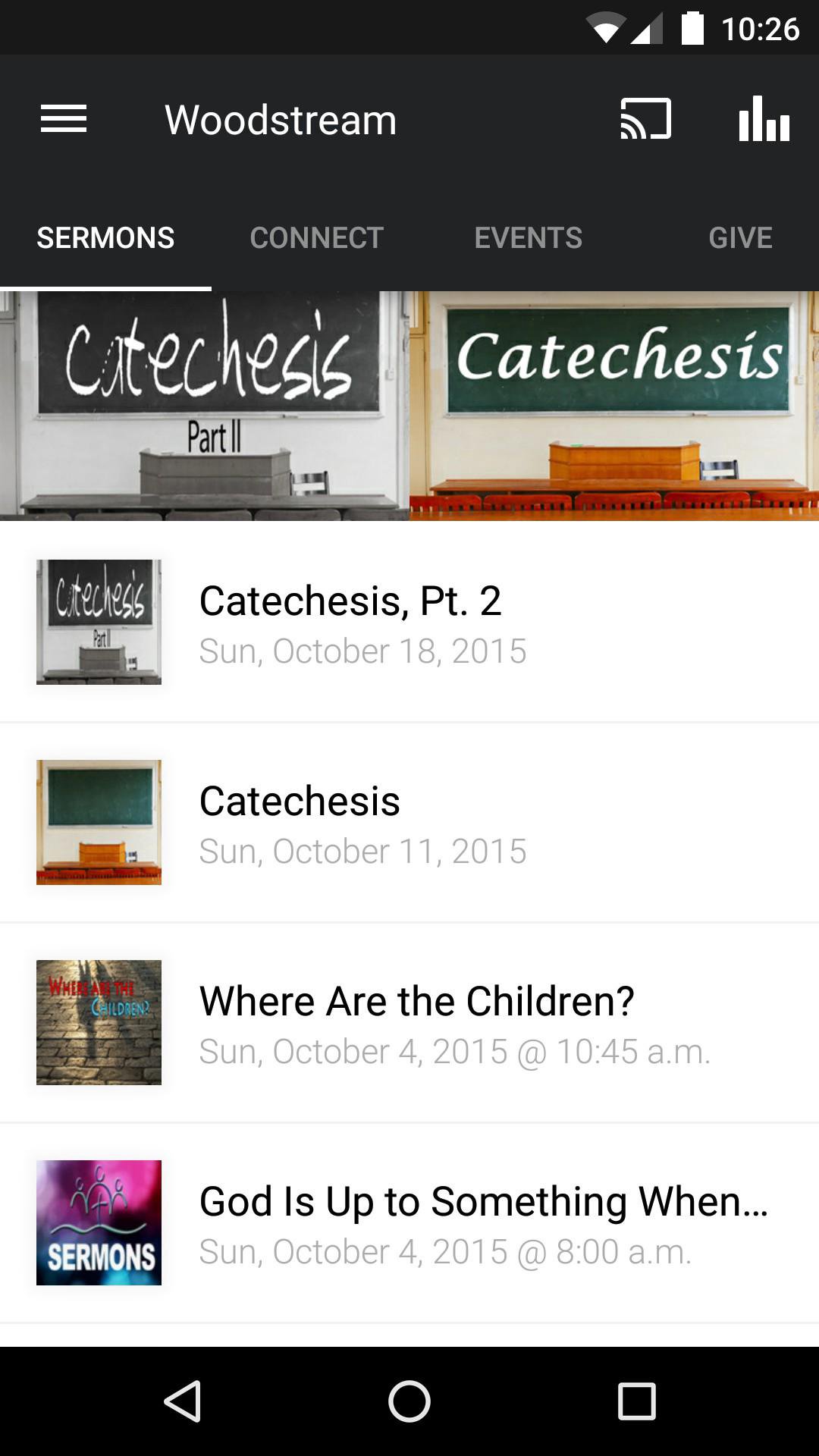
Task: Open the sermon Catechesis, Pt. 2
Action: [x=409, y=622]
